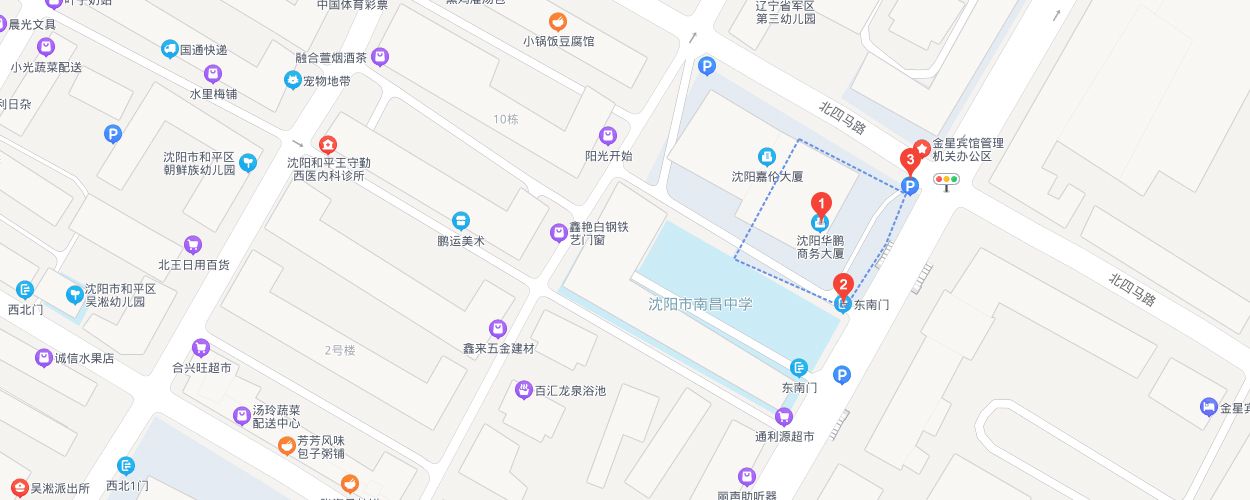The height and width of the screenshot is (500, 1250).
Task: Select 沈阳和平王守勤西医内科诊所 clinic marker
Action: 328,144
